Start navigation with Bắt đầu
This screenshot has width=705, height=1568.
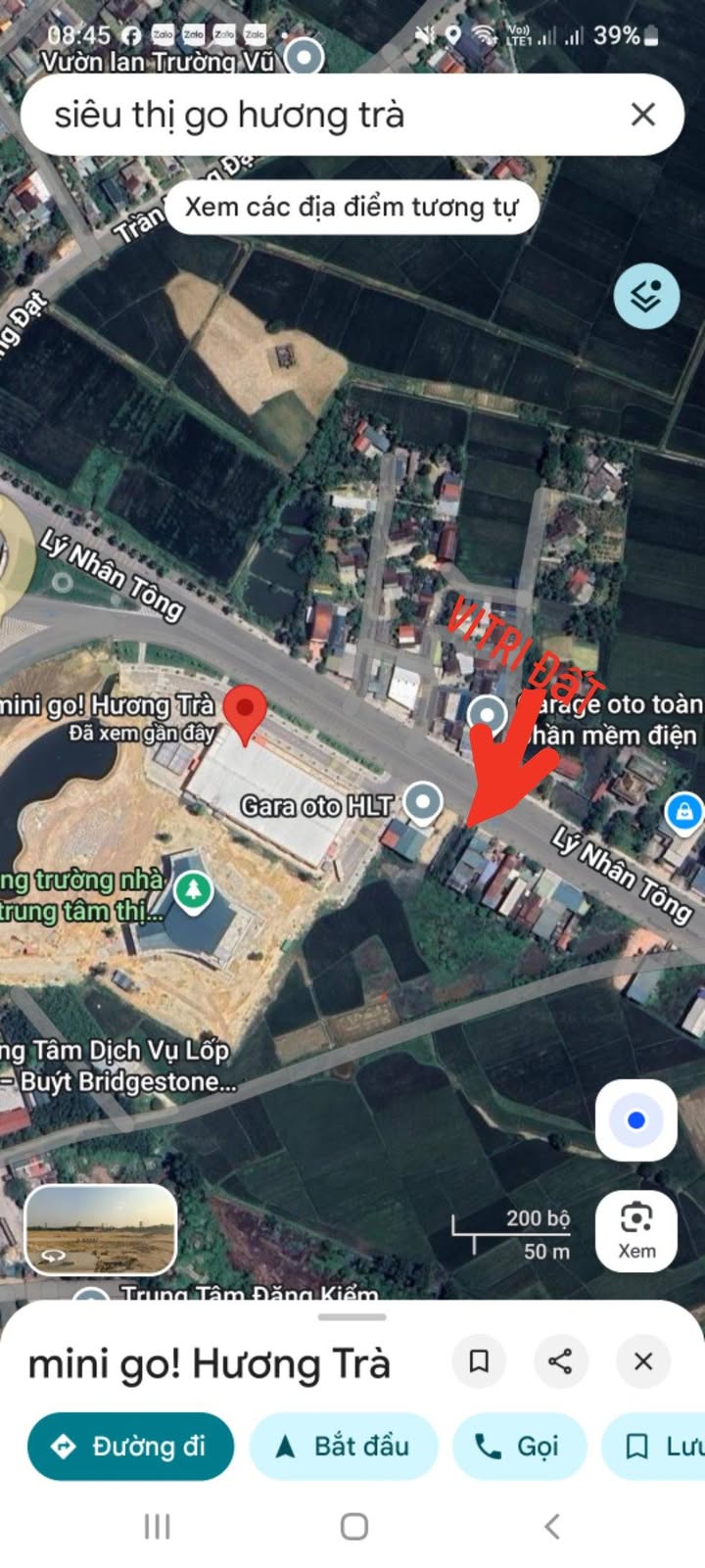(x=343, y=1447)
